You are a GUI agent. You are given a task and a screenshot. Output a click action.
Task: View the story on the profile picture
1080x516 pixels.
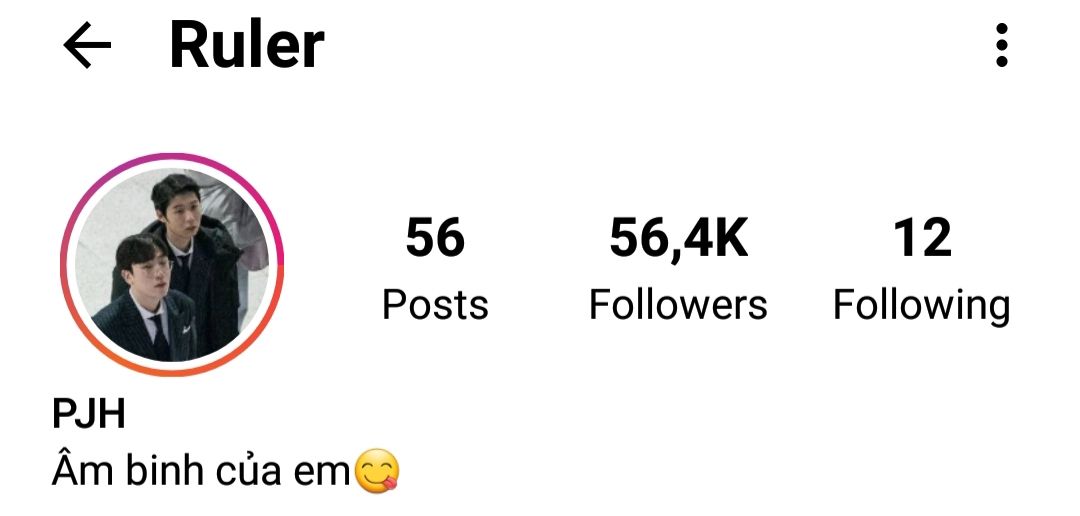click(x=172, y=265)
